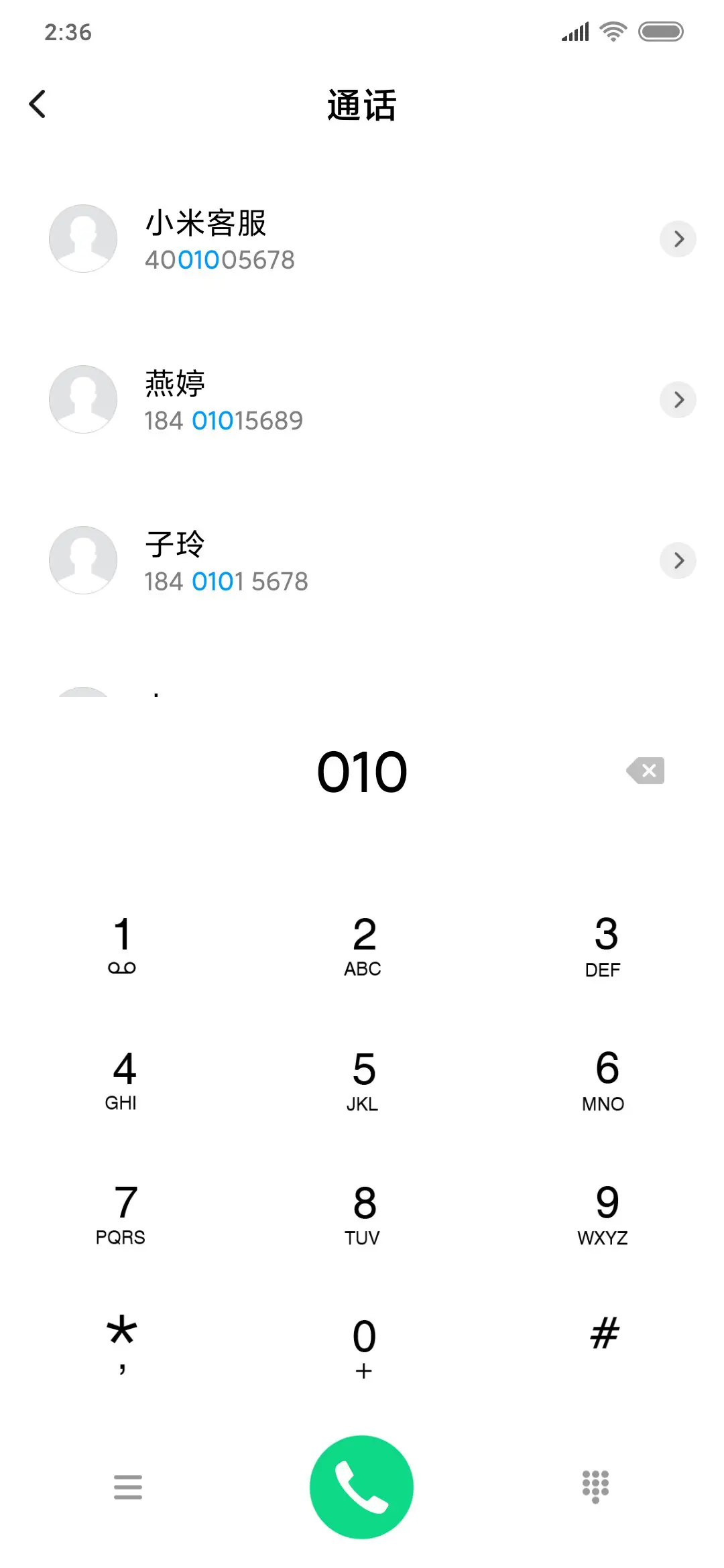Hide the dial pad using the keypad icon
This screenshot has width=724, height=1568.
595,1486
